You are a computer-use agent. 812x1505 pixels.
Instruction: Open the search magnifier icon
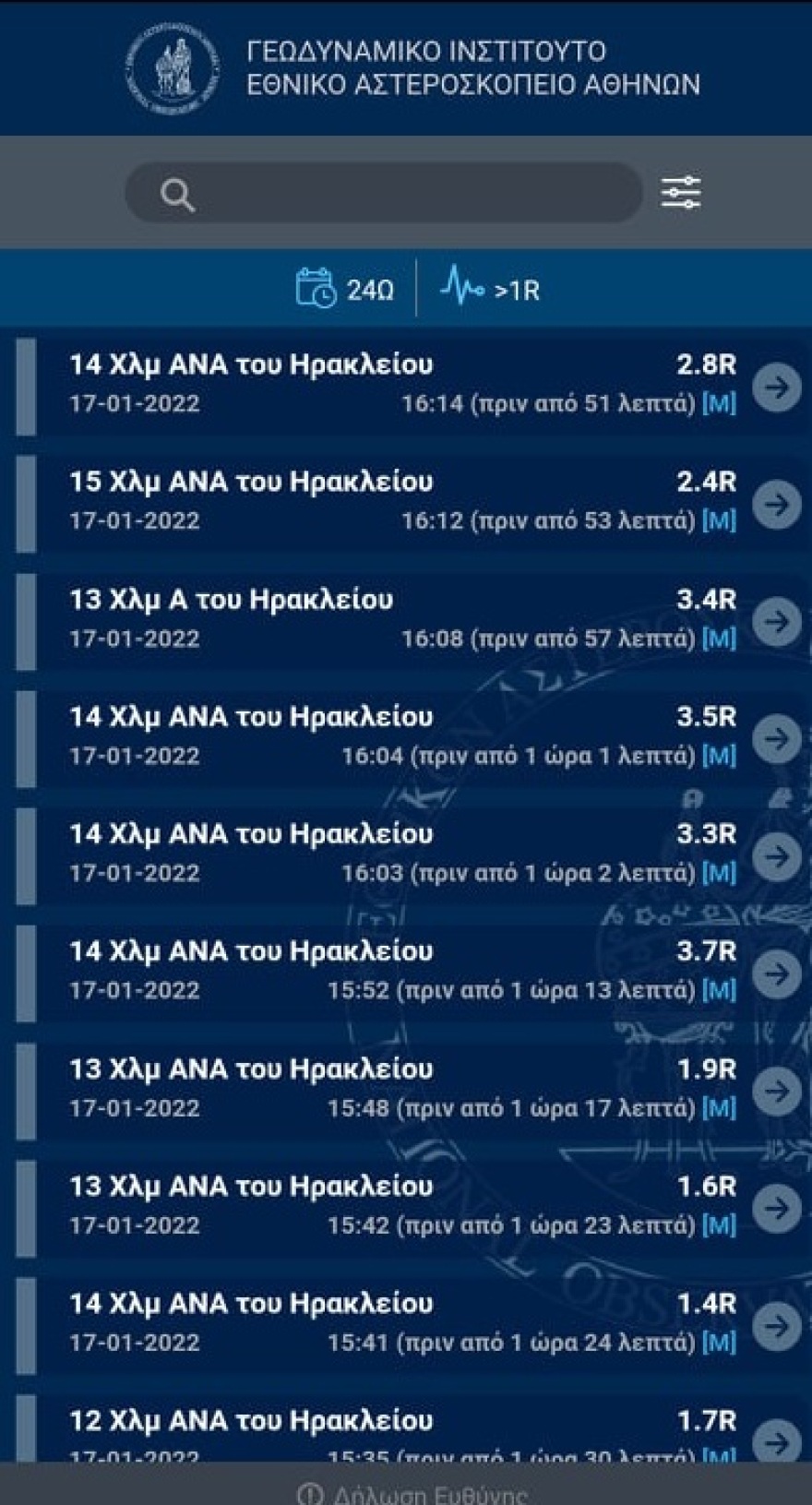[177, 194]
